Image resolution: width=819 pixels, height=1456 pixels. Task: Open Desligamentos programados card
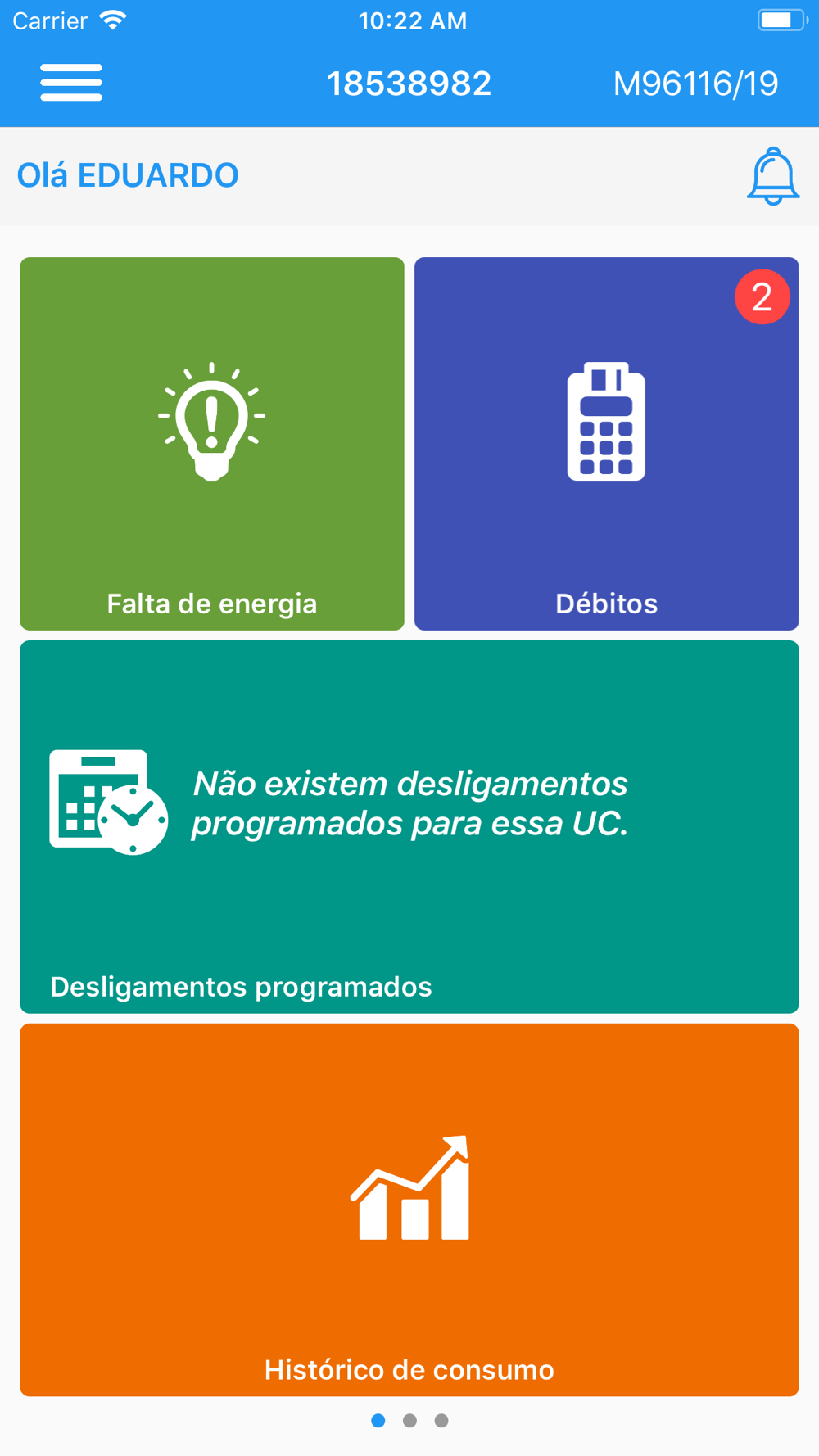[409, 827]
